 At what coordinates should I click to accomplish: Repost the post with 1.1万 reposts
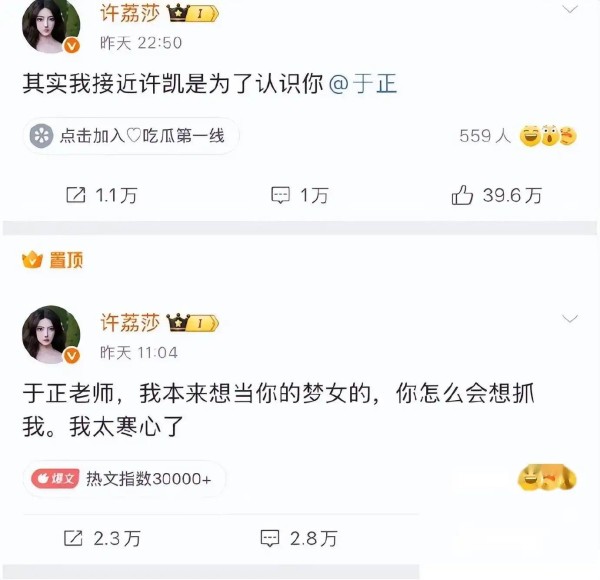[101, 196]
